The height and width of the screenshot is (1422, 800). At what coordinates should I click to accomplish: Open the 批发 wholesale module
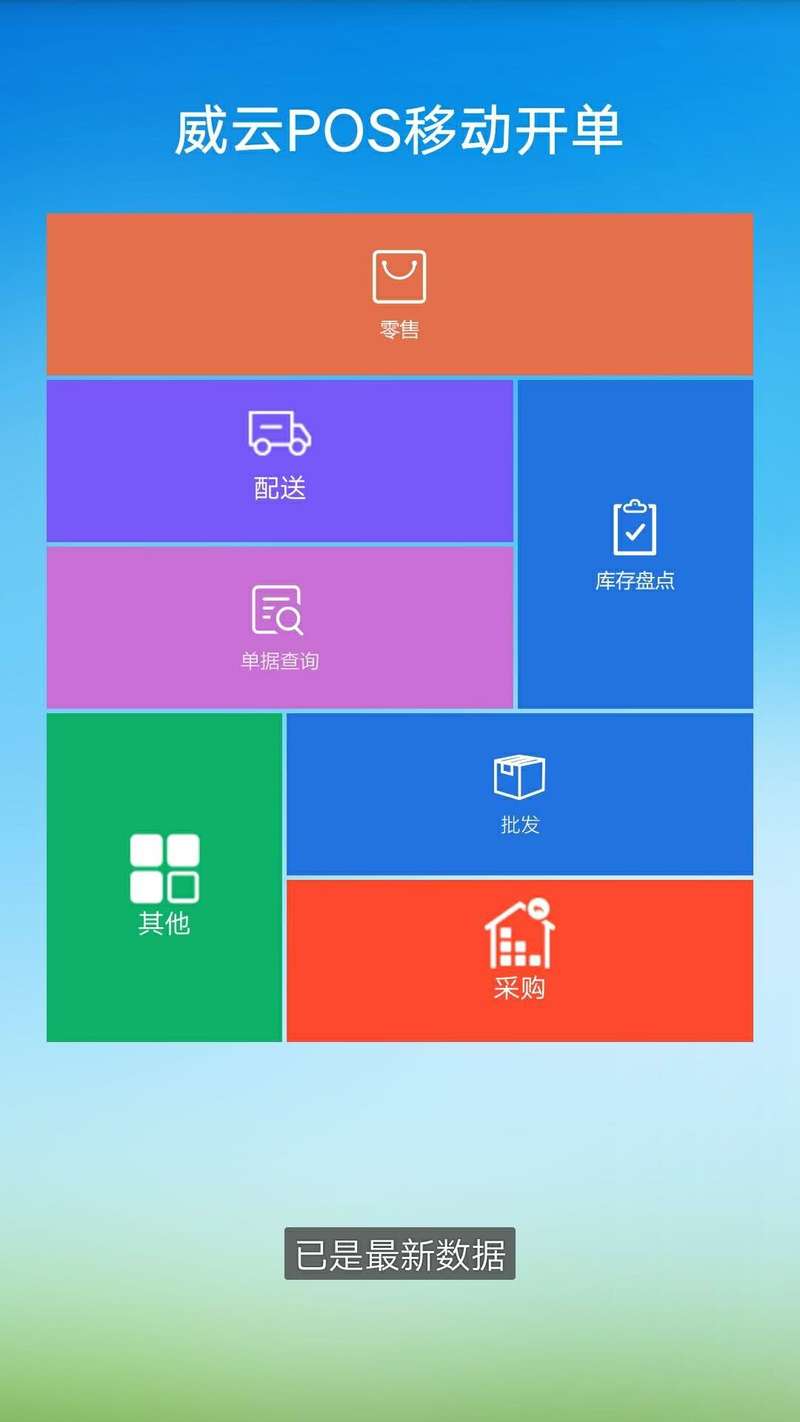pos(517,793)
